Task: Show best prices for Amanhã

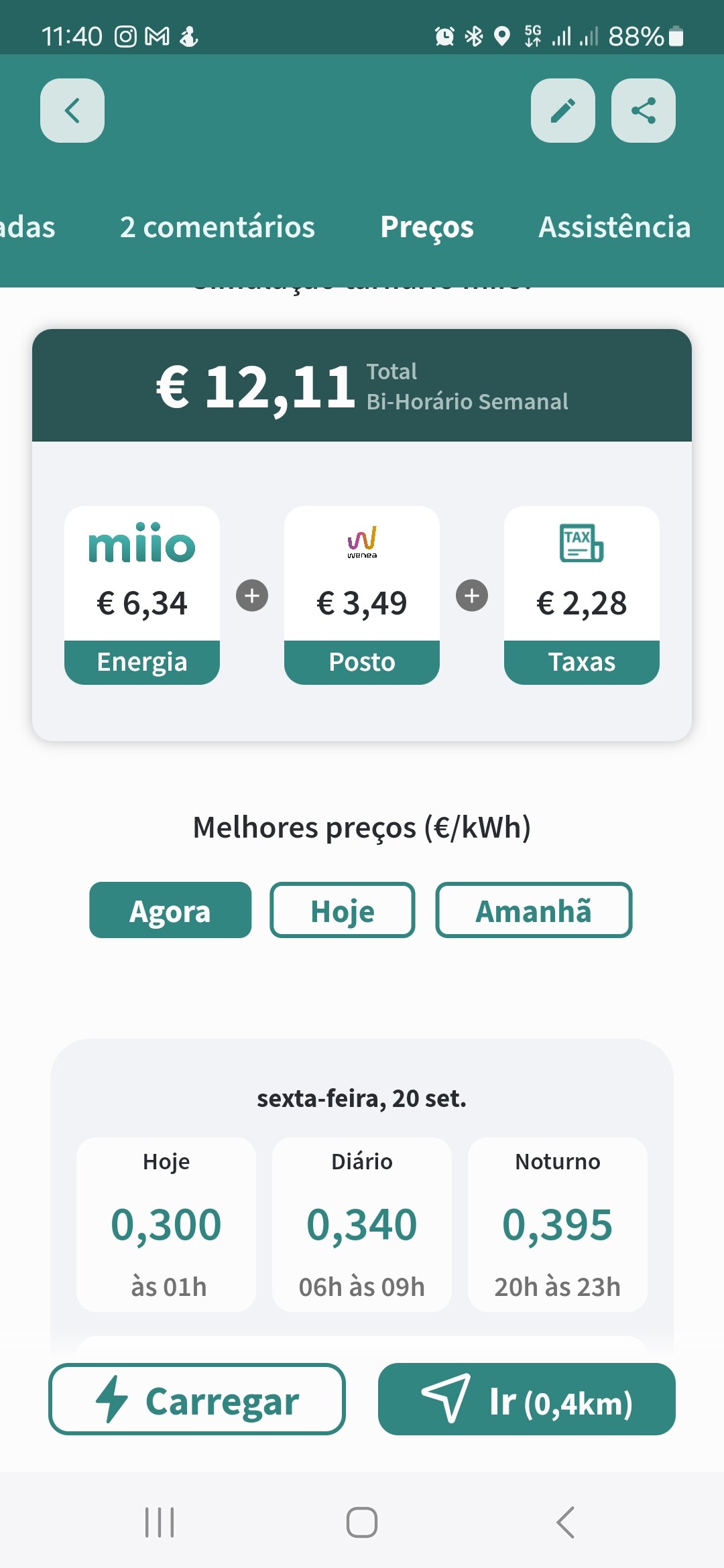Action: [x=534, y=910]
